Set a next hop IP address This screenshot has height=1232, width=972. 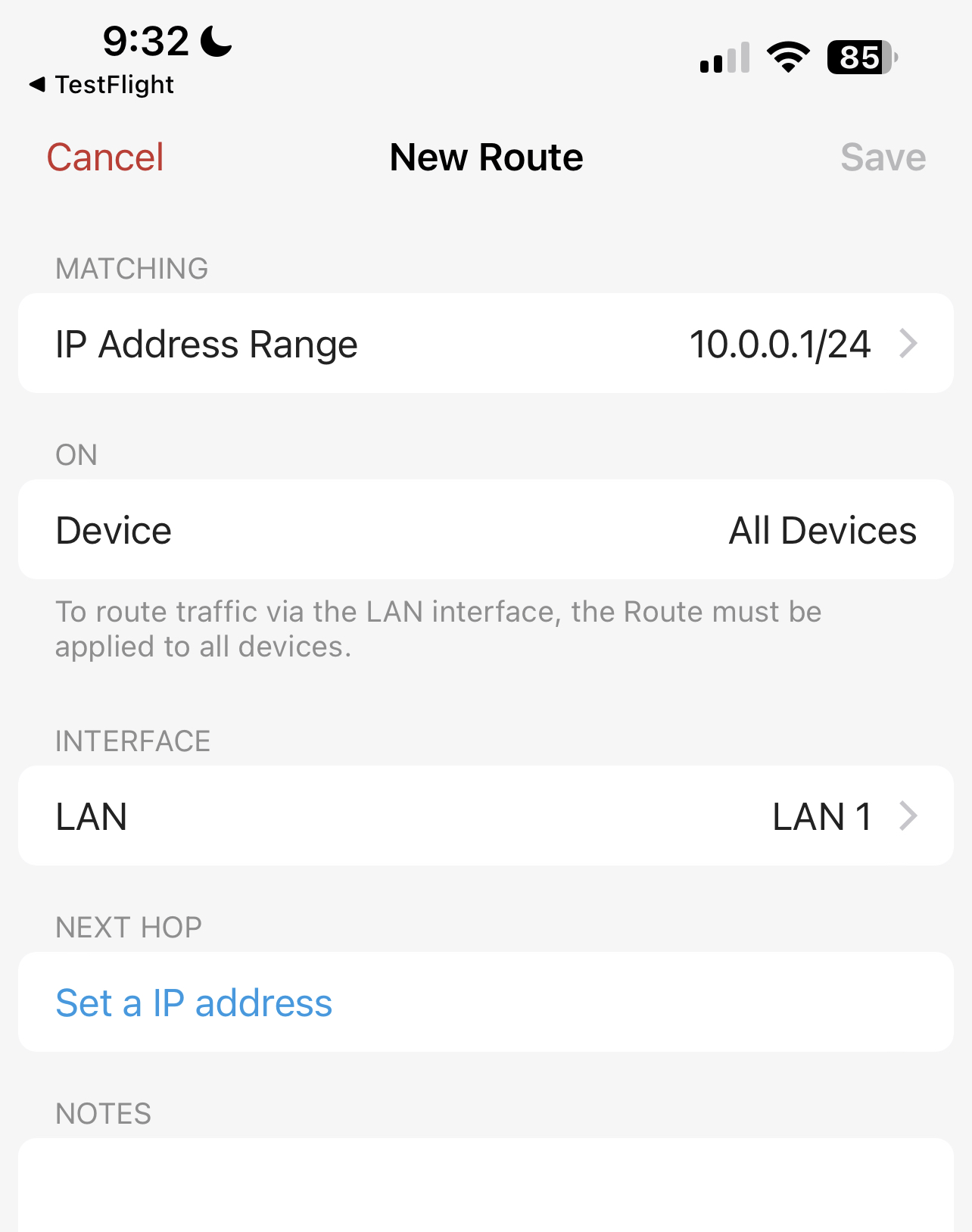pyautogui.click(x=195, y=1003)
